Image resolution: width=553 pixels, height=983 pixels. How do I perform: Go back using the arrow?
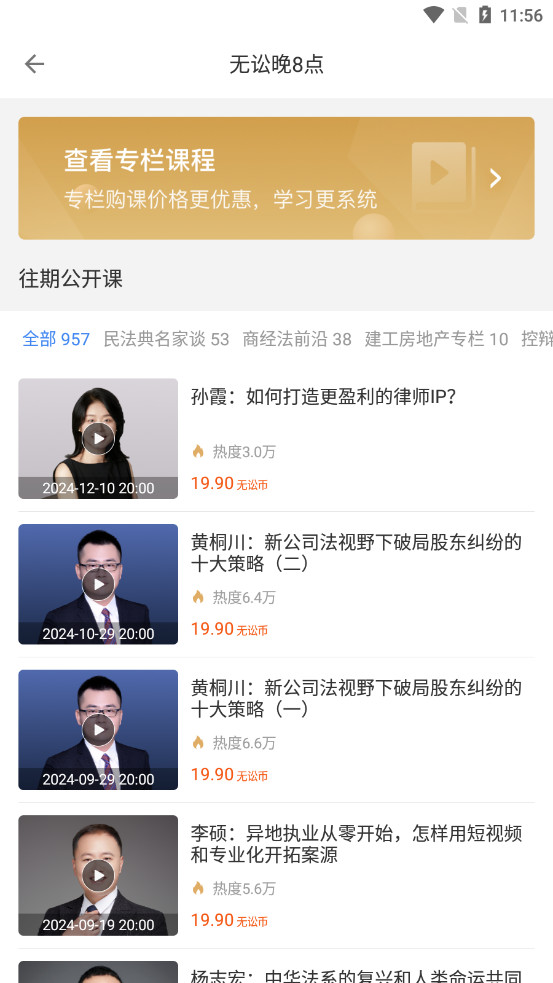click(x=34, y=64)
